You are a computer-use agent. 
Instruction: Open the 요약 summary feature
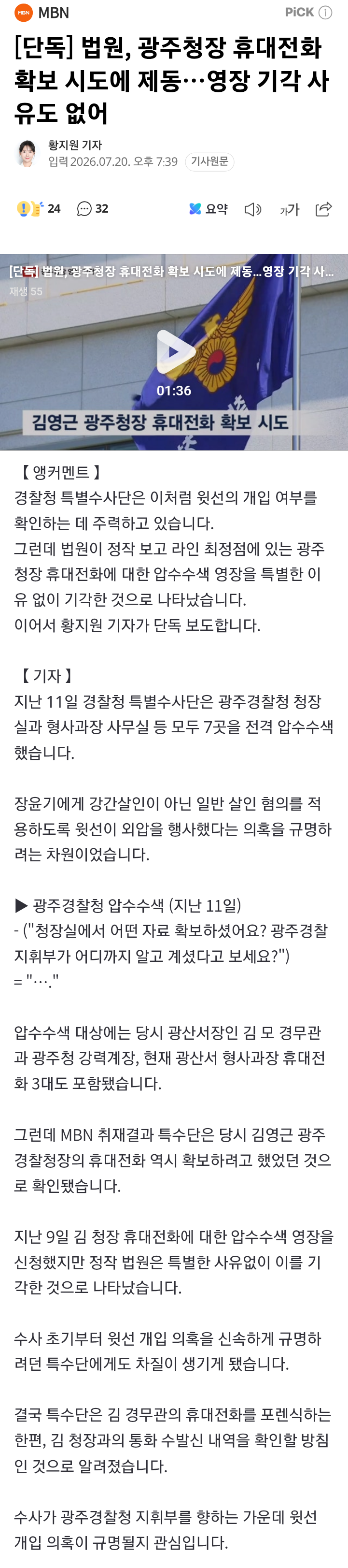pos(209,209)
